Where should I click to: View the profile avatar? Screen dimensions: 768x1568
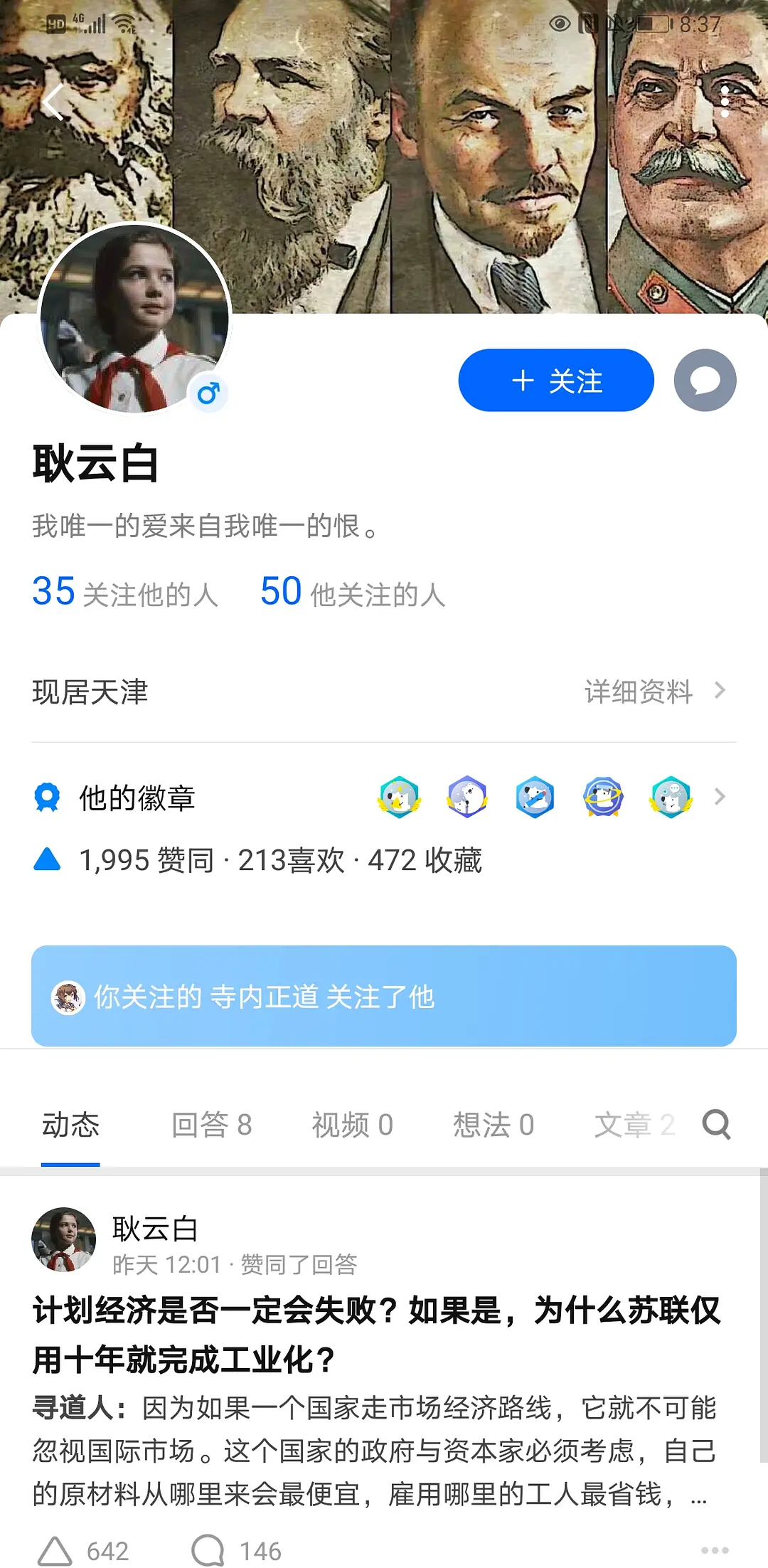134,318
